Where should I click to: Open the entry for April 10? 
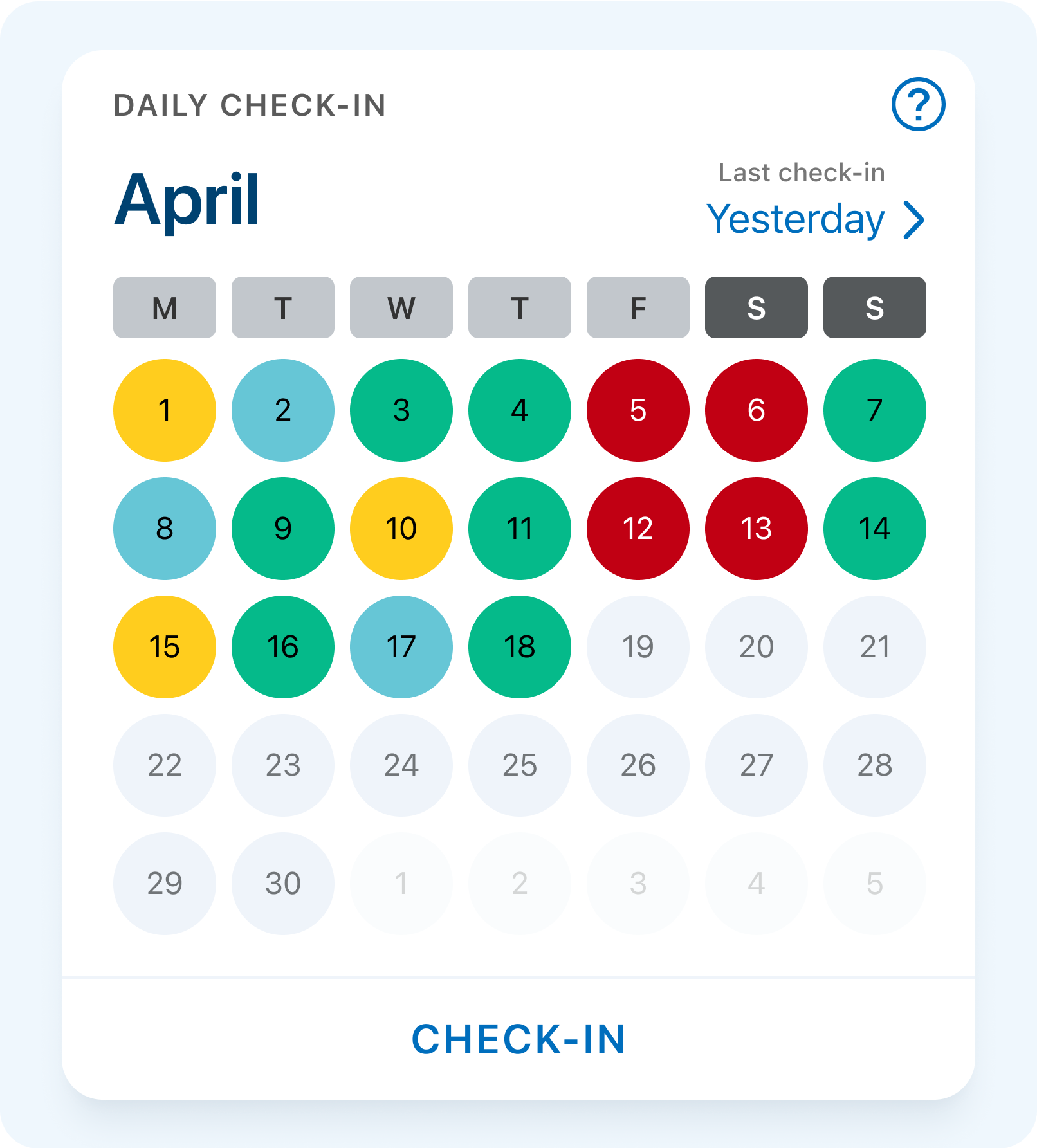[401, 529]
